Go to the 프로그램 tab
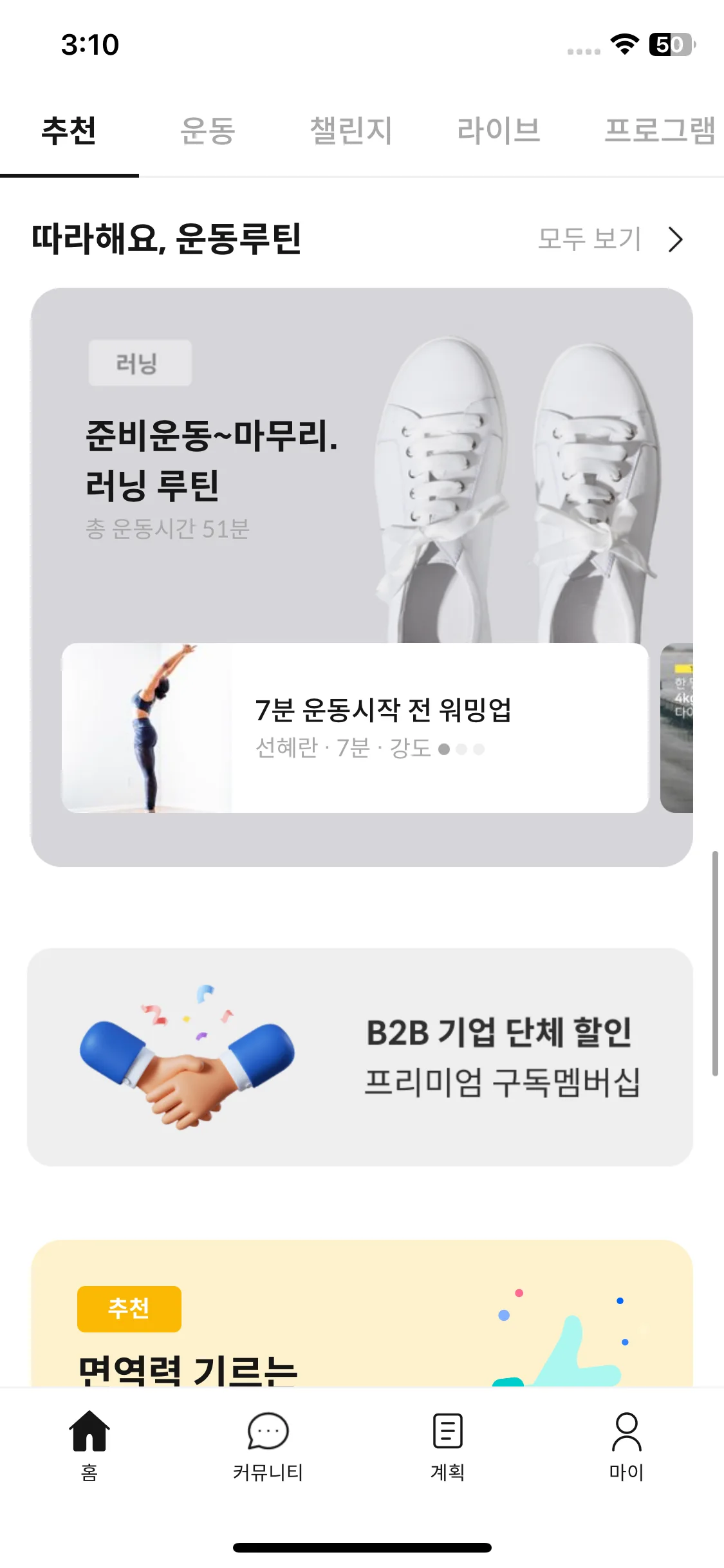The width and height of the screenshot is (724, 1568). pyautogui.click(x=659, y=131)
